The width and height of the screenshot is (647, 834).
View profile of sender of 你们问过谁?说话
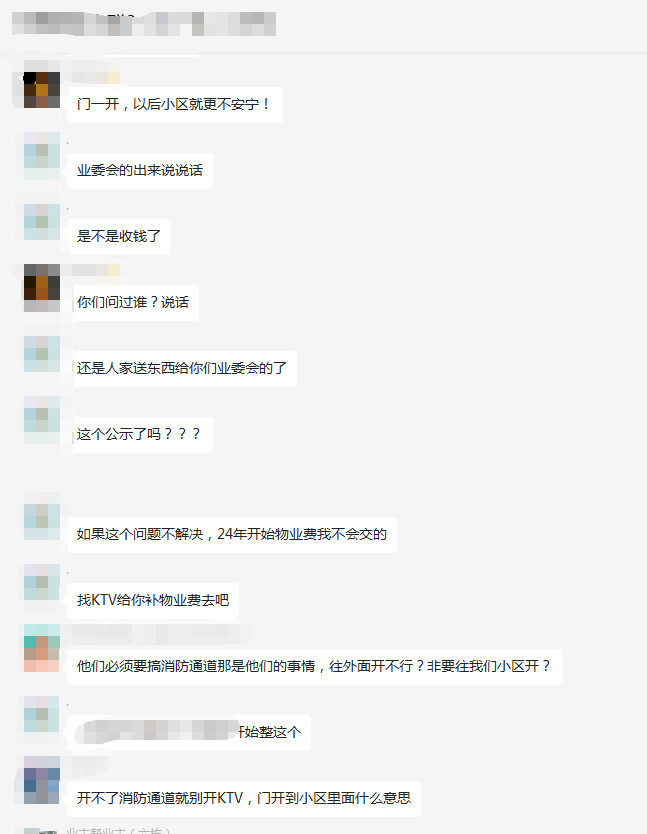point(42,288)
